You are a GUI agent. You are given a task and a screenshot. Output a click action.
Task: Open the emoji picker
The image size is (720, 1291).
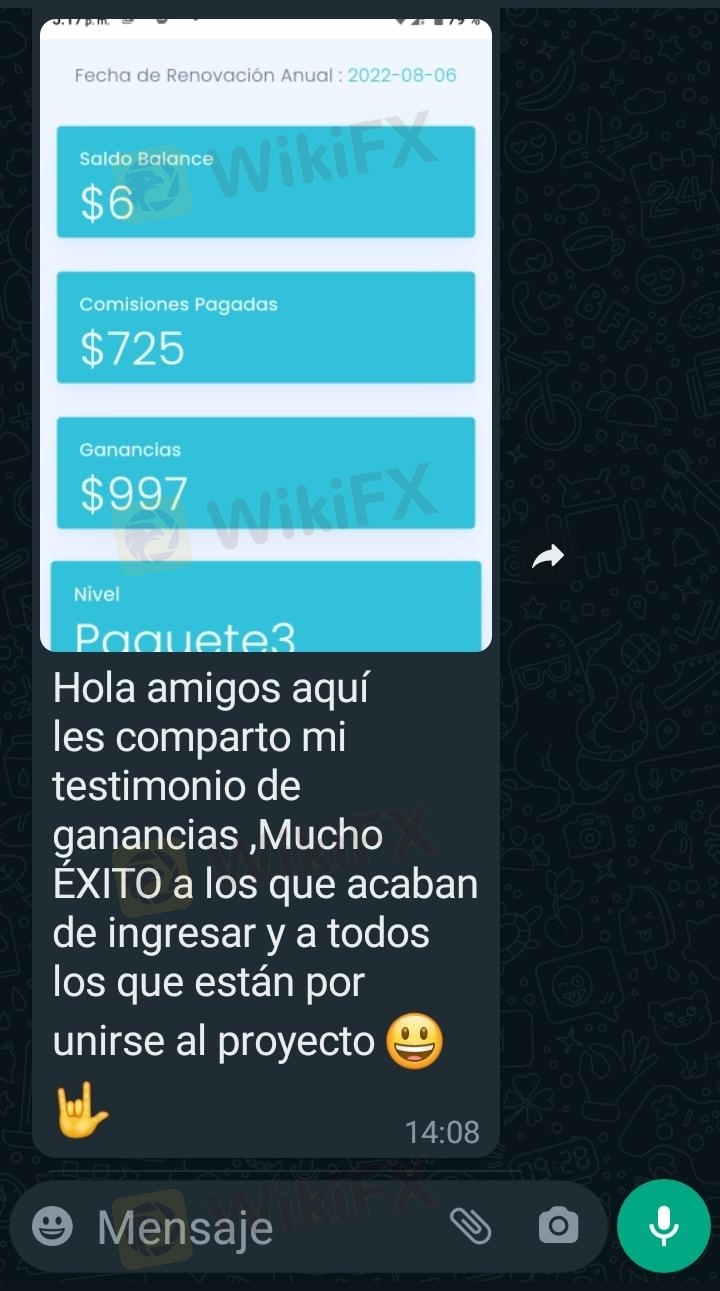[x=52, y=1226]
